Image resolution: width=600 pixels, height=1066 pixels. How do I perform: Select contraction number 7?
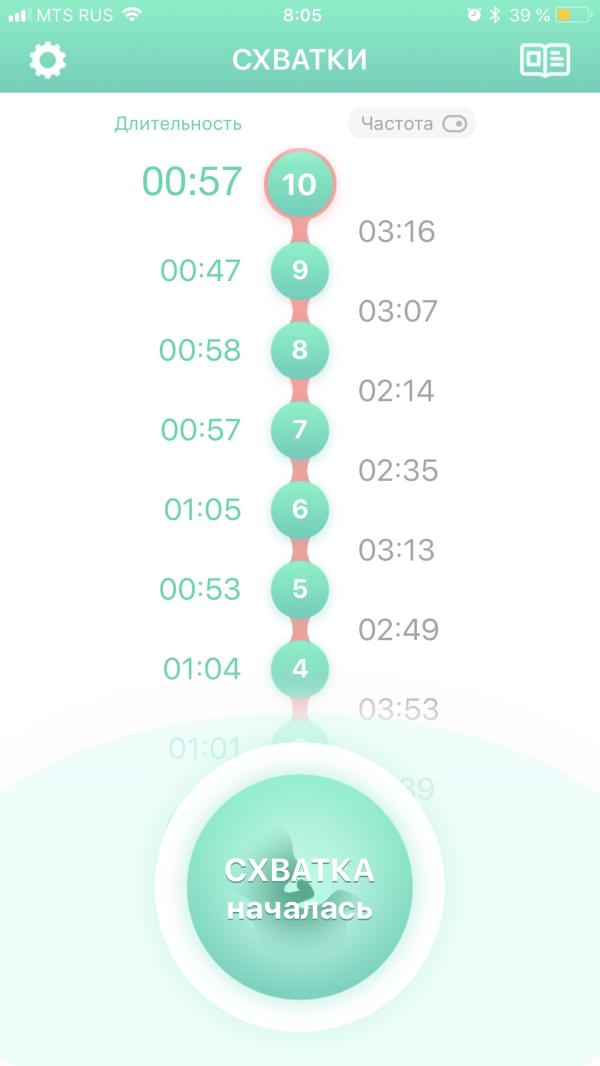[300, 430]
